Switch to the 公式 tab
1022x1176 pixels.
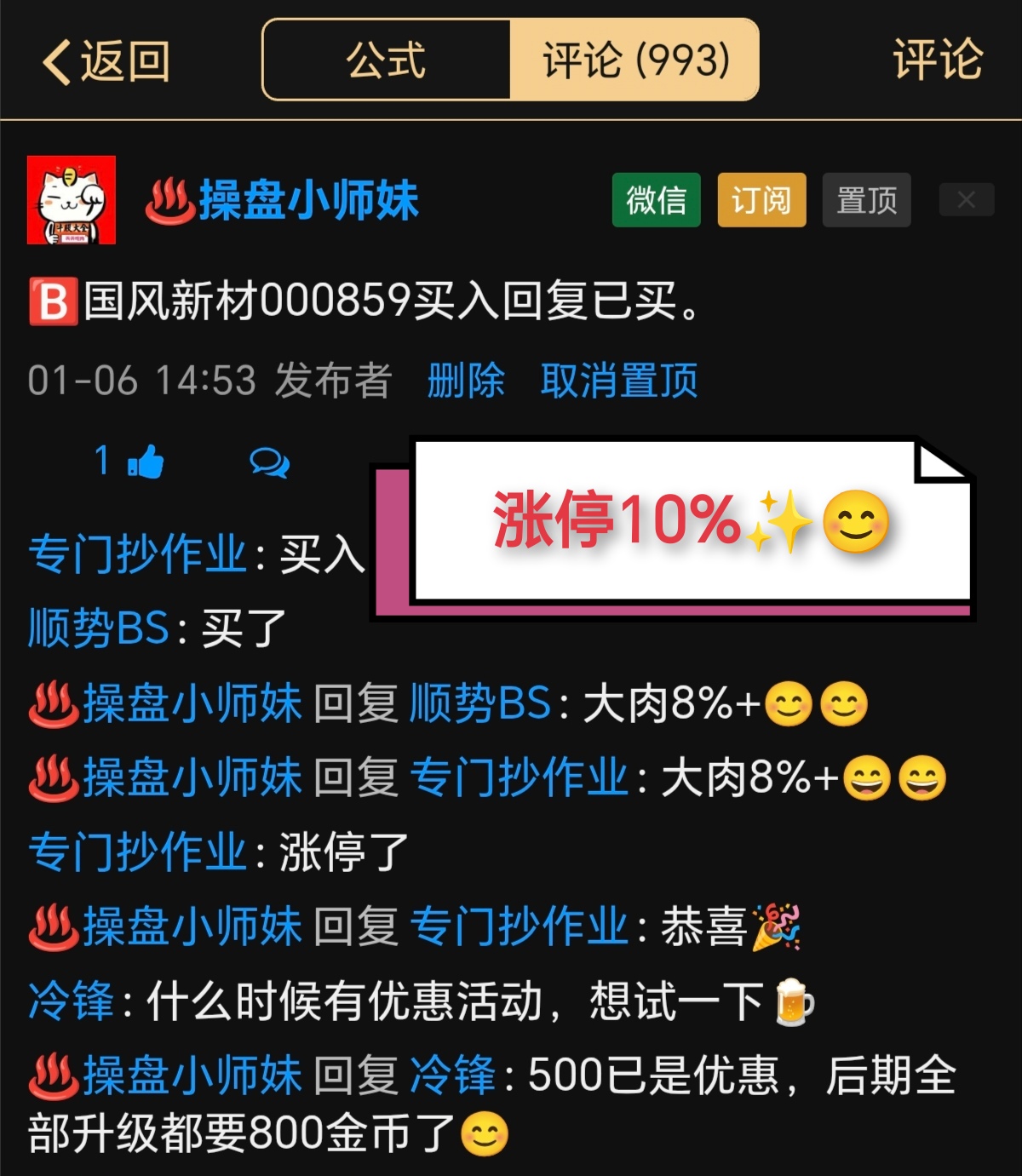386,60
